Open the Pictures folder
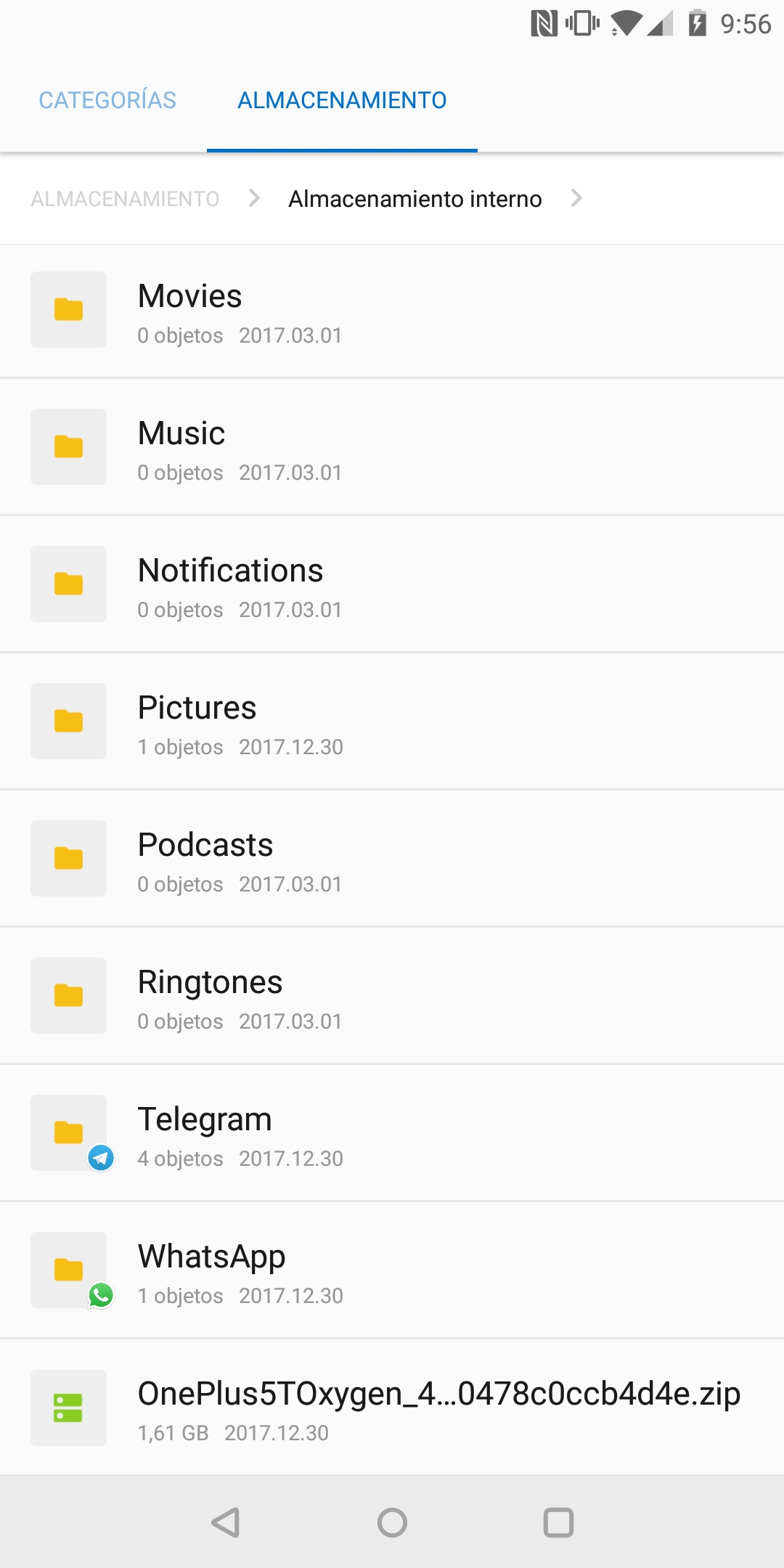The width and height of the screenshot is (784, 1568). click(392, 722)
